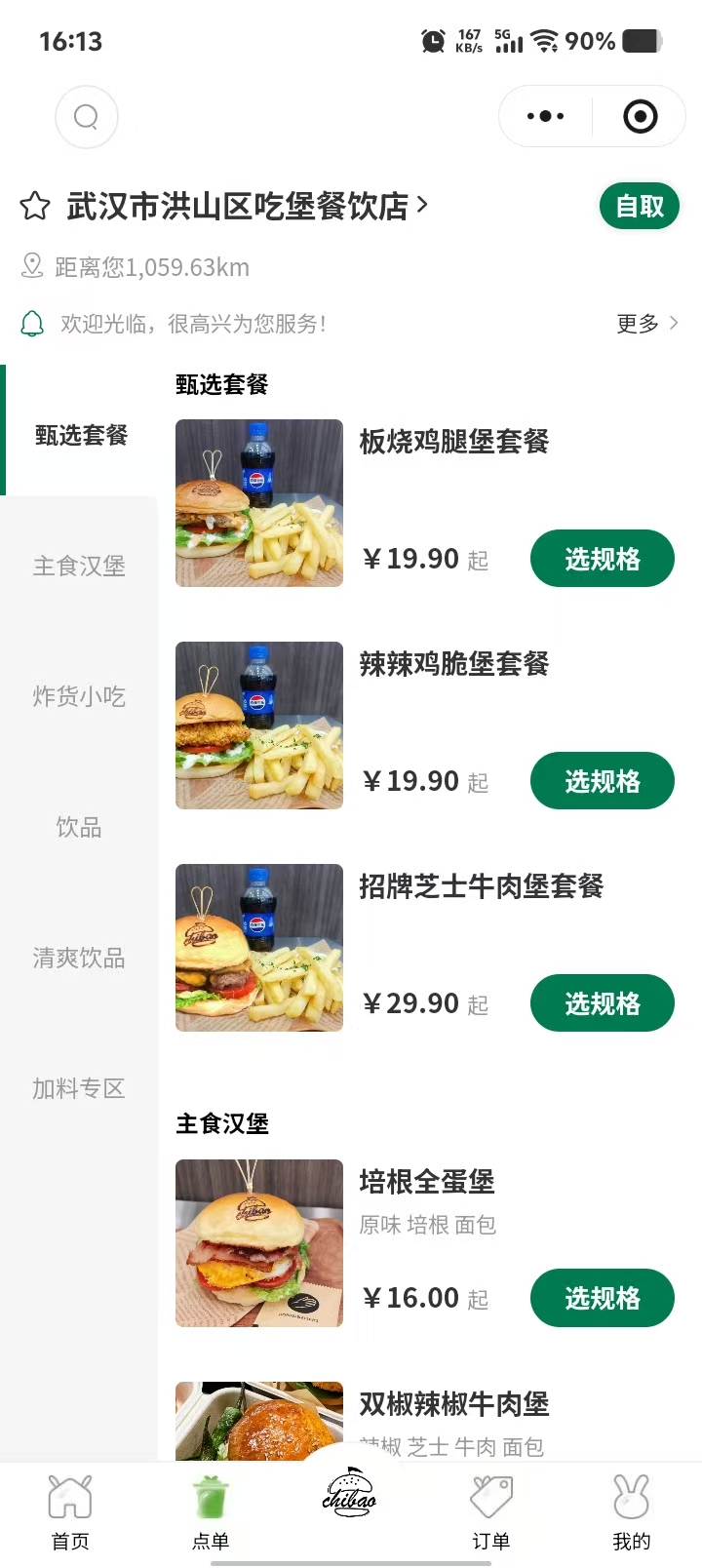Close the mini program with the target icon
Image resolution: width=702 pixels, height=1568 pixels.
click(640, 117)
